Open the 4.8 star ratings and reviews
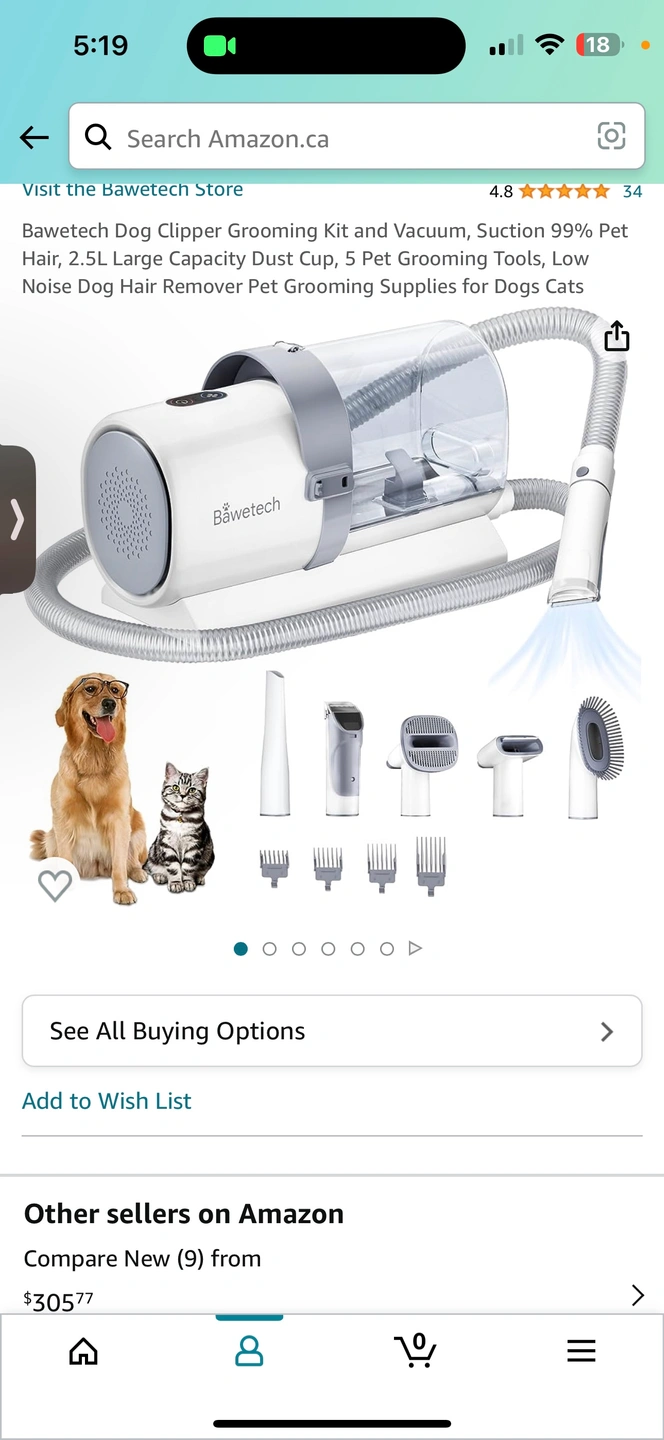This screenshot has height=1440, width=664. pos(563,191)
